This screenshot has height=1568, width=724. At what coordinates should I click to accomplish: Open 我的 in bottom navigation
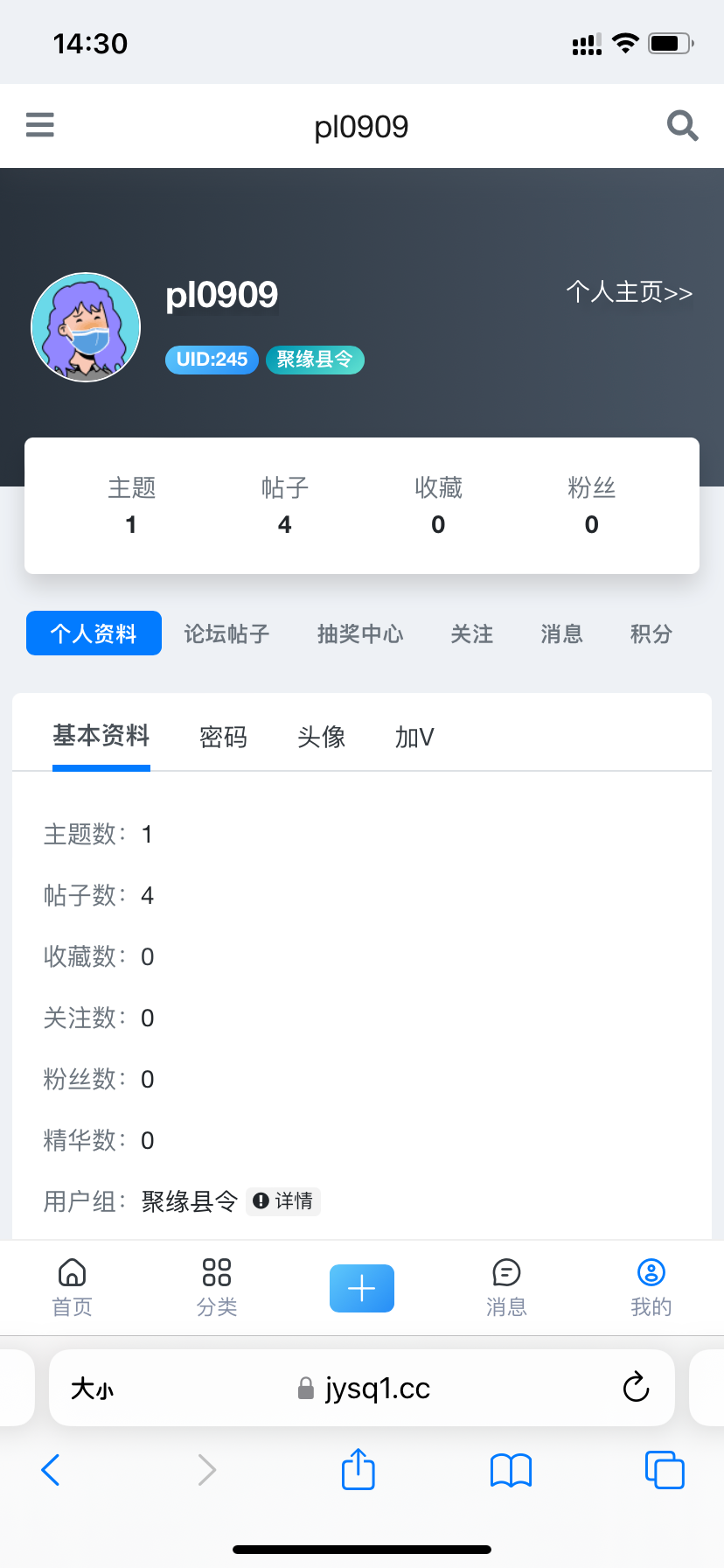coord(651,1288)
